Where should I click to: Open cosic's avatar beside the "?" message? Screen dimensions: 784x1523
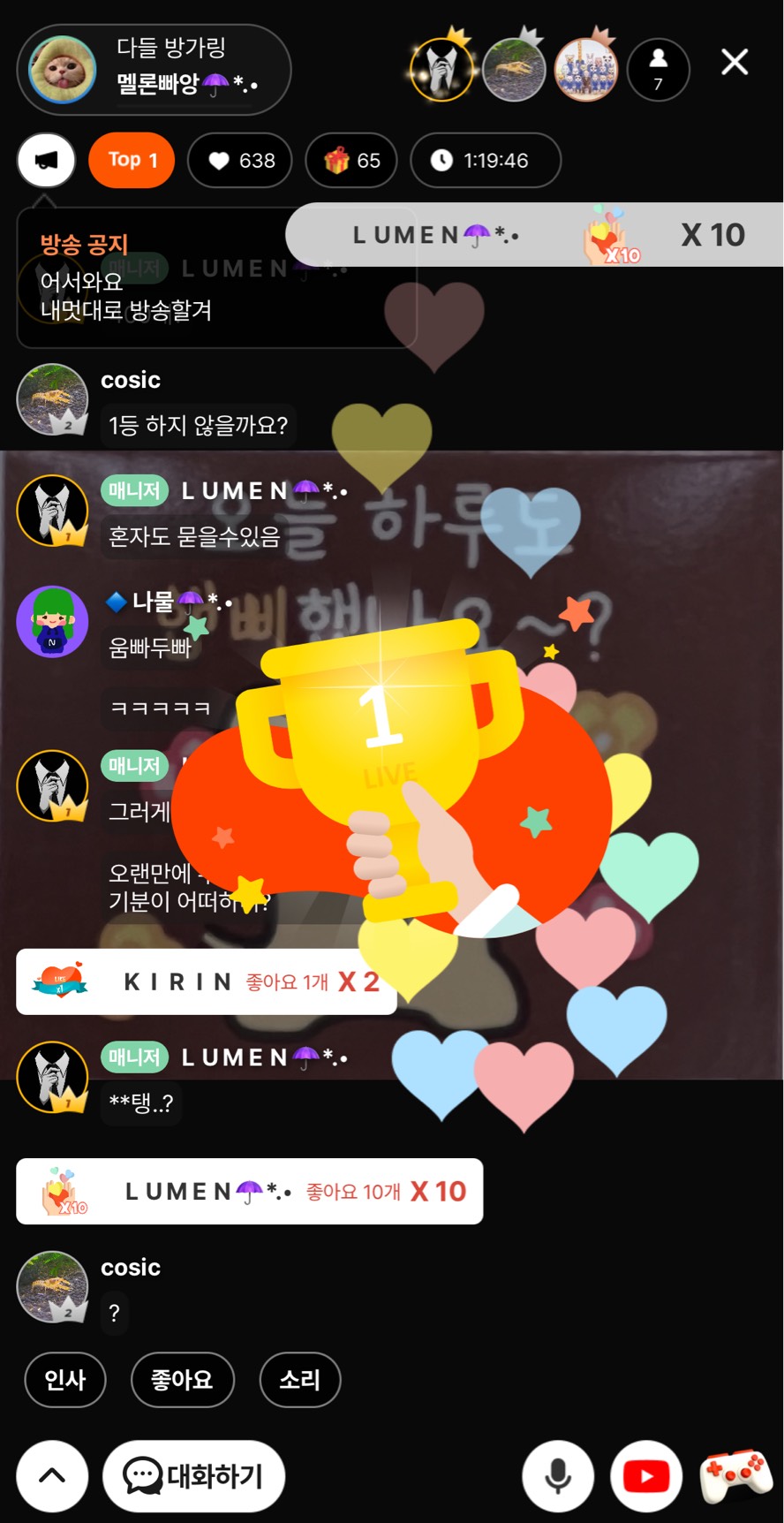[x=52, y=1286]
